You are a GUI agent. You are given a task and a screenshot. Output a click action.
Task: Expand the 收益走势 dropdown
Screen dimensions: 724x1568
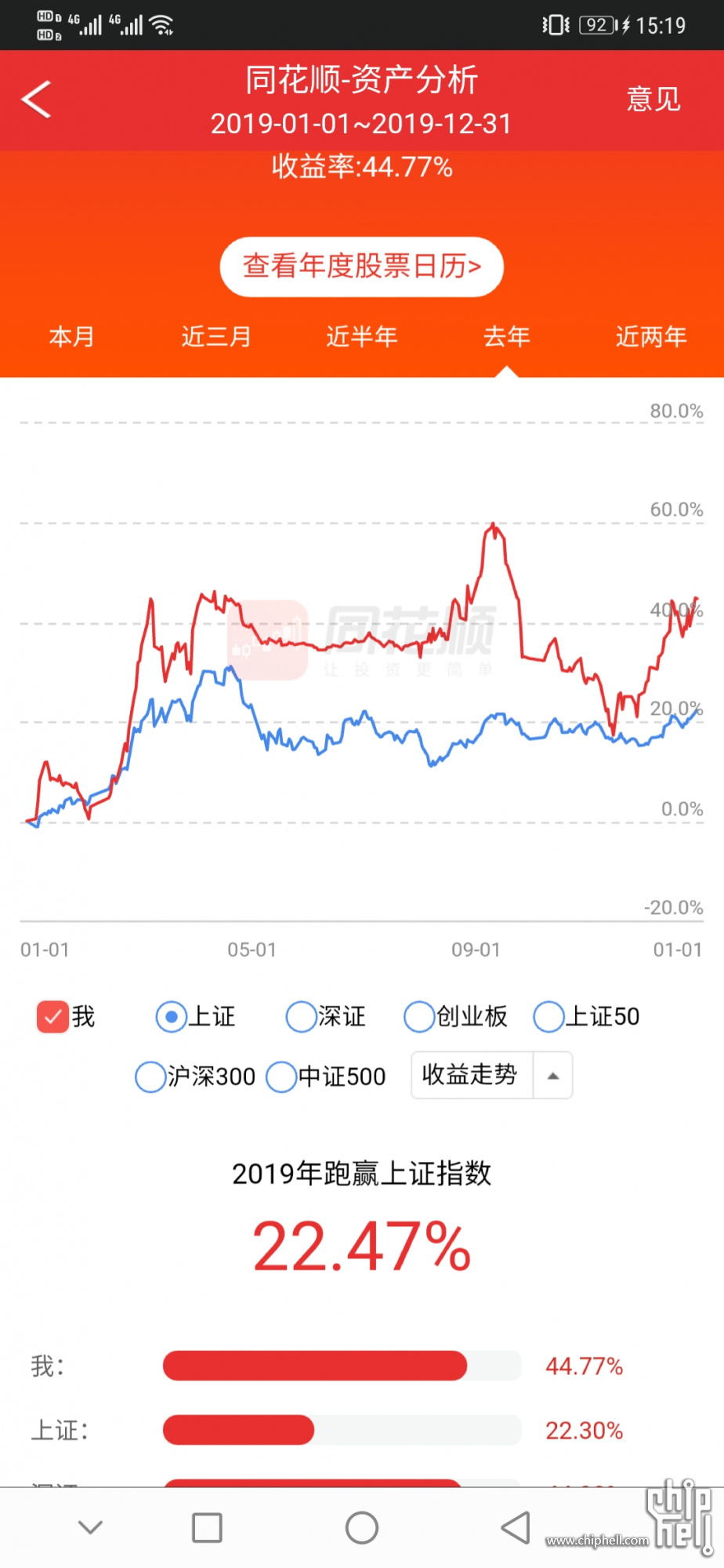(x=492, y=1075)
